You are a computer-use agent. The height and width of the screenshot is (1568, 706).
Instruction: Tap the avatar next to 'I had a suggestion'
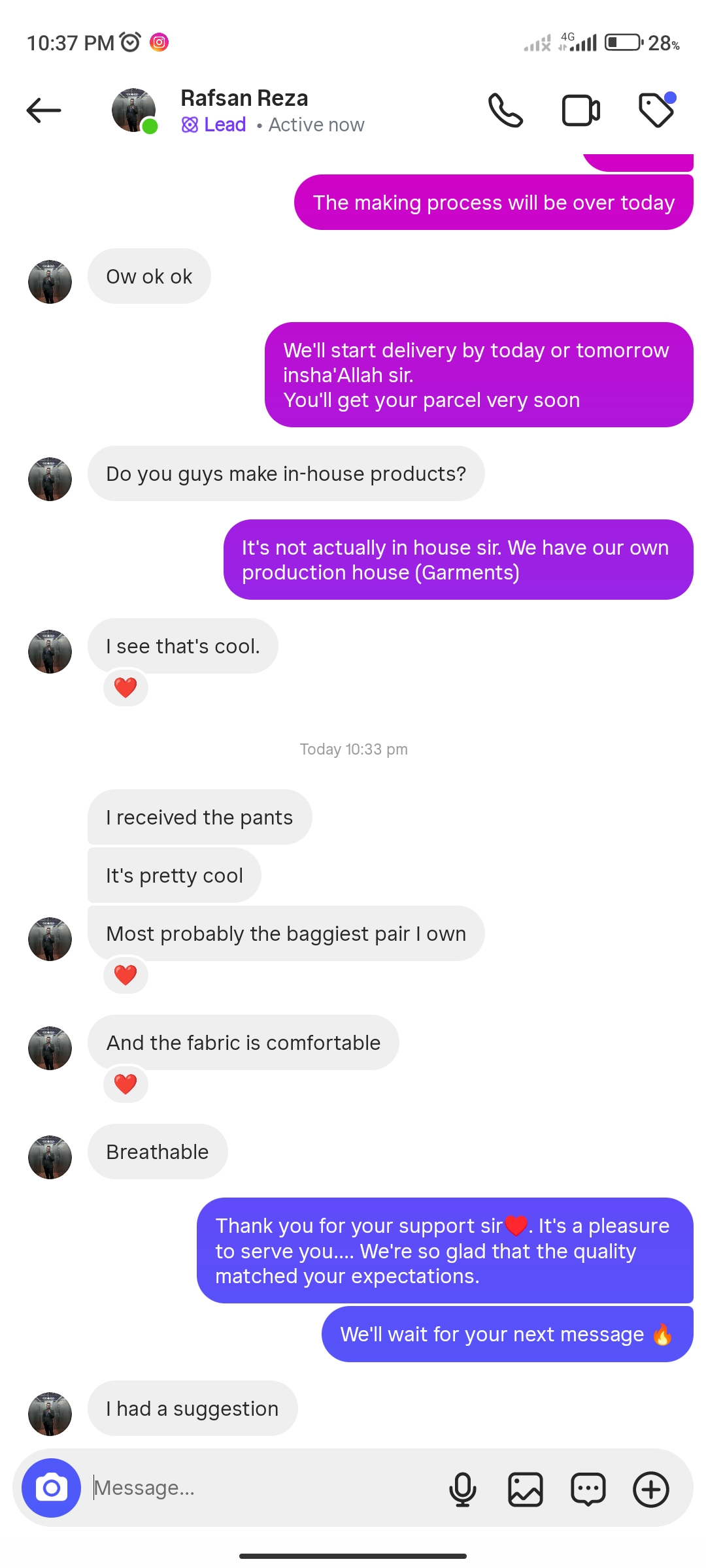(x=50, y=1414)
